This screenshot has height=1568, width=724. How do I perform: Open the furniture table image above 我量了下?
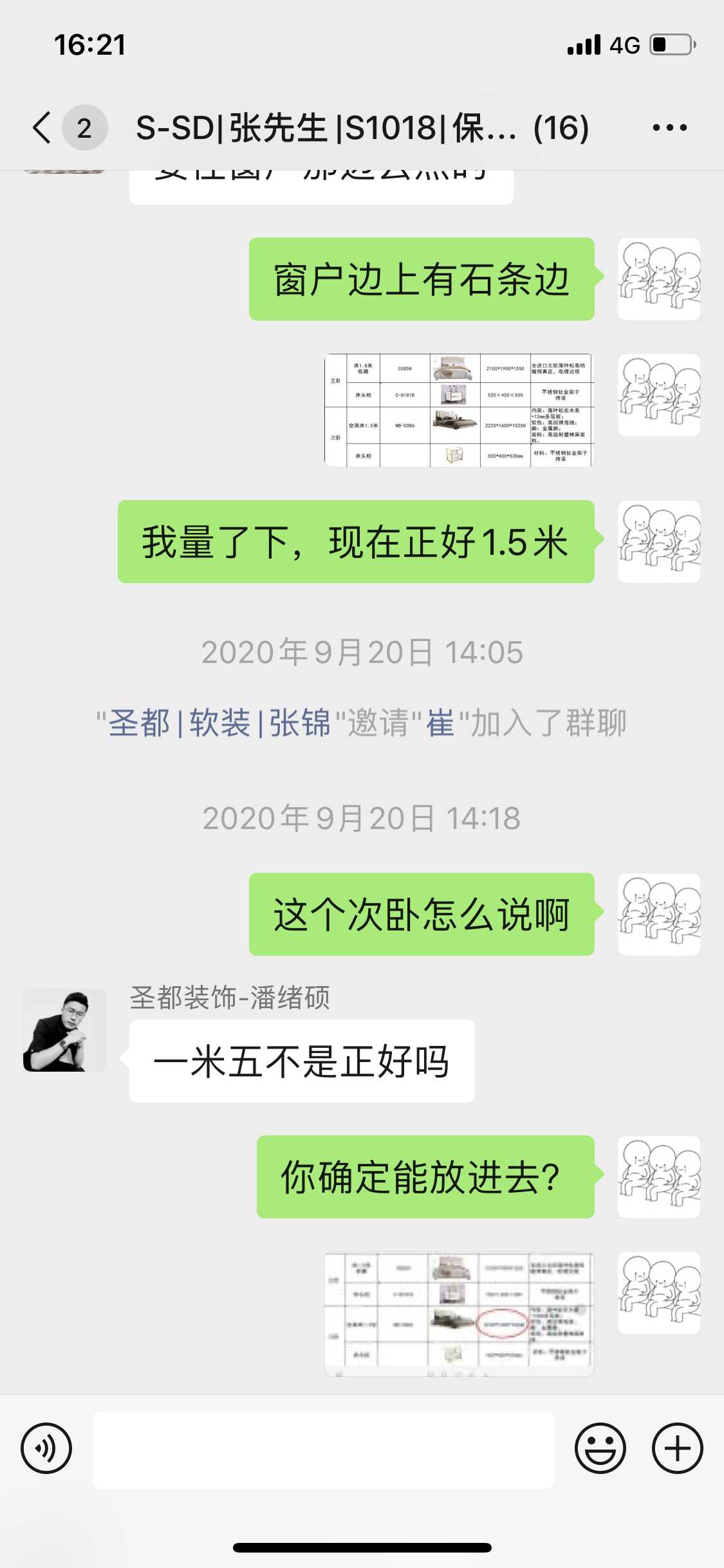pyautogui.click(x=458, y=410)
